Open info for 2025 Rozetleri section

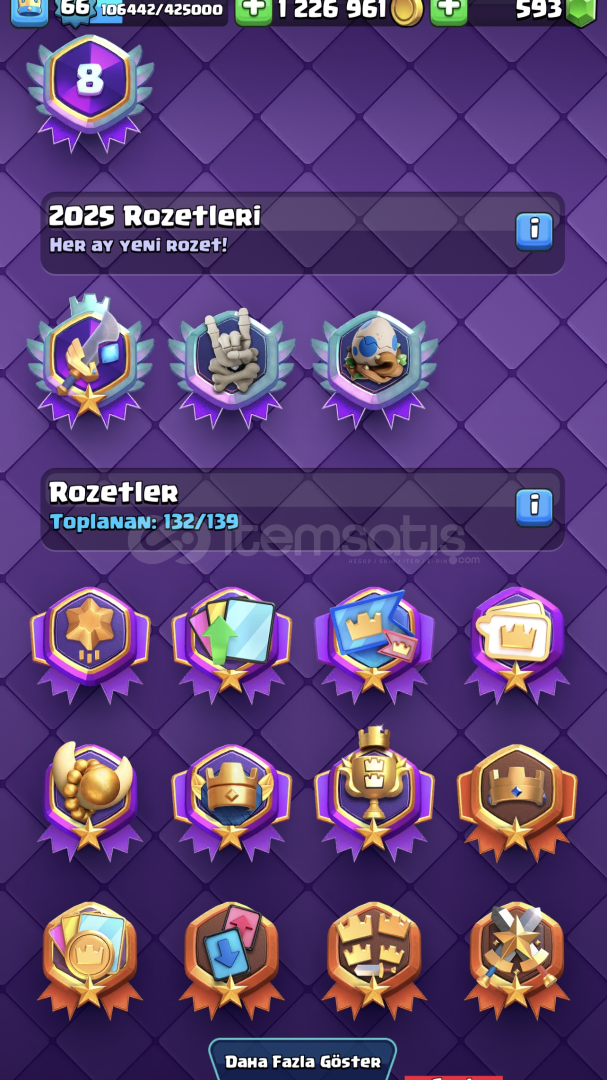coord(534,231)
